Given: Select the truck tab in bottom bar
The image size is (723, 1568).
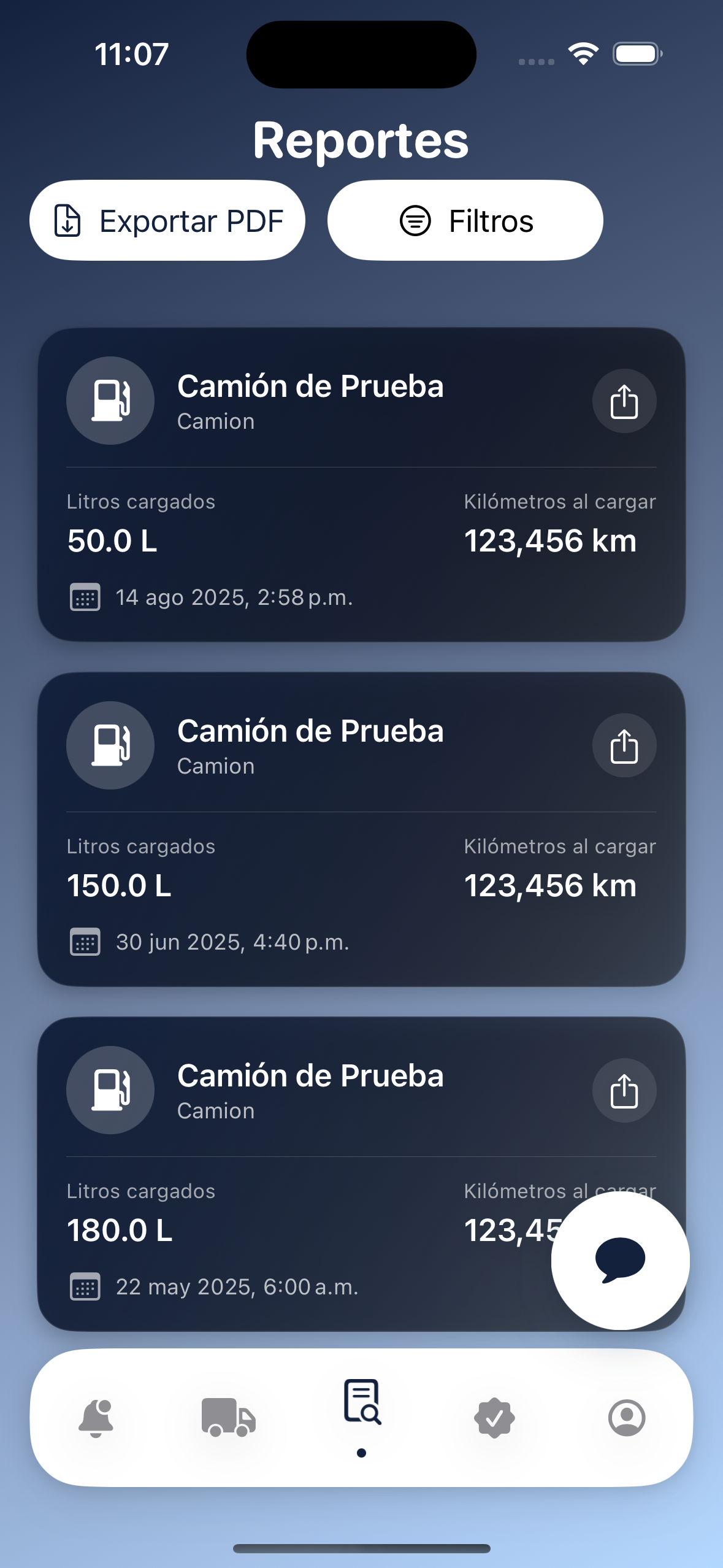Looking at the screenshot, I should [230, 1416].
